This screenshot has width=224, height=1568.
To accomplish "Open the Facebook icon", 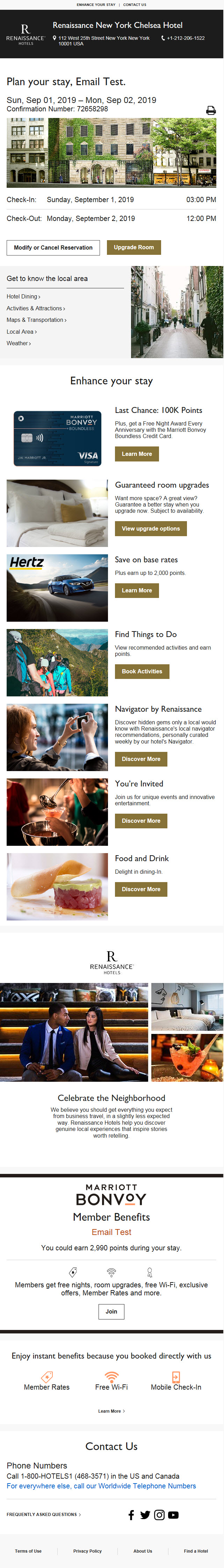I will tap(131, 1515).
